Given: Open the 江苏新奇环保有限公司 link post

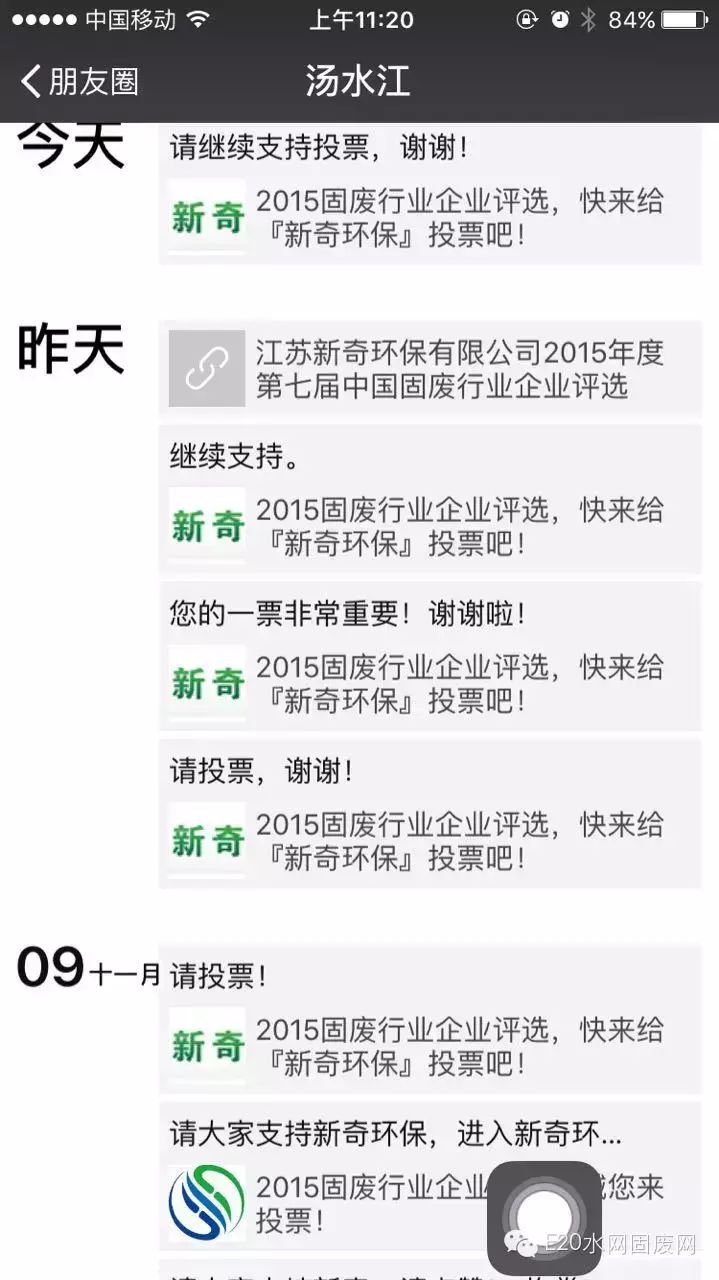Looking at the screenshot, I should (430, 368).
